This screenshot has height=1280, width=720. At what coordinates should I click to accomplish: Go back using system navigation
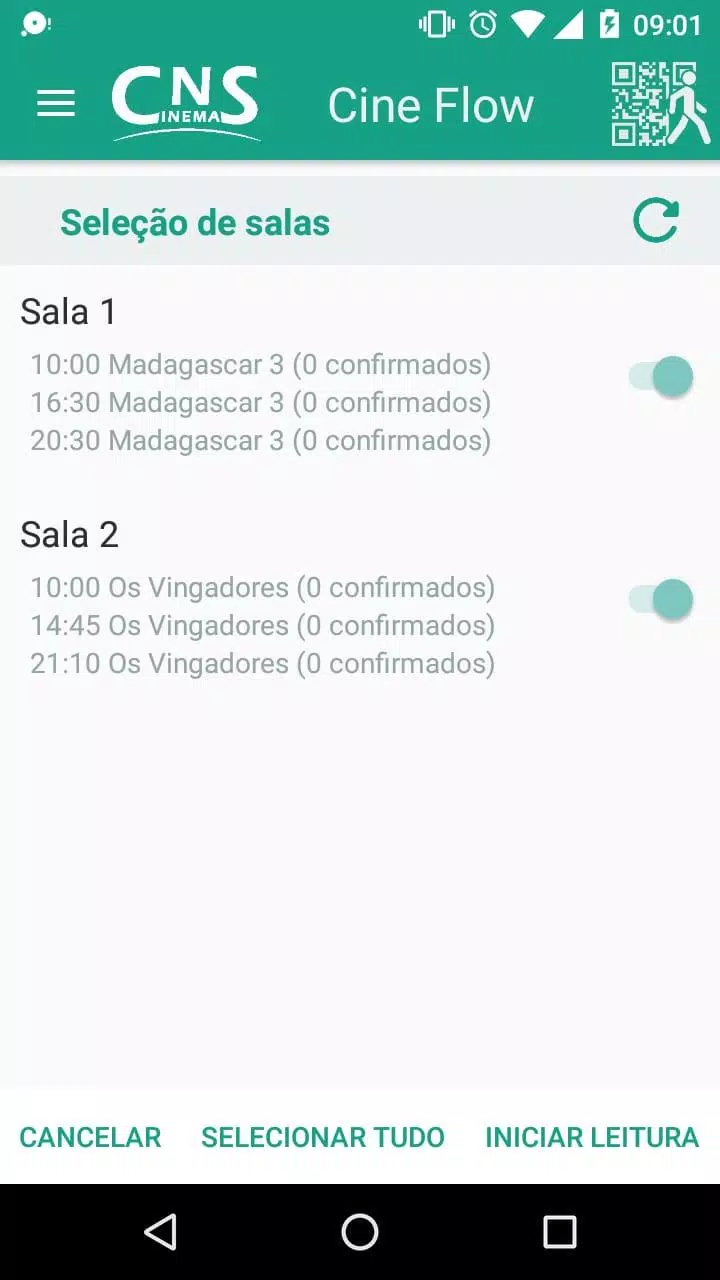tap(160, 1232)
